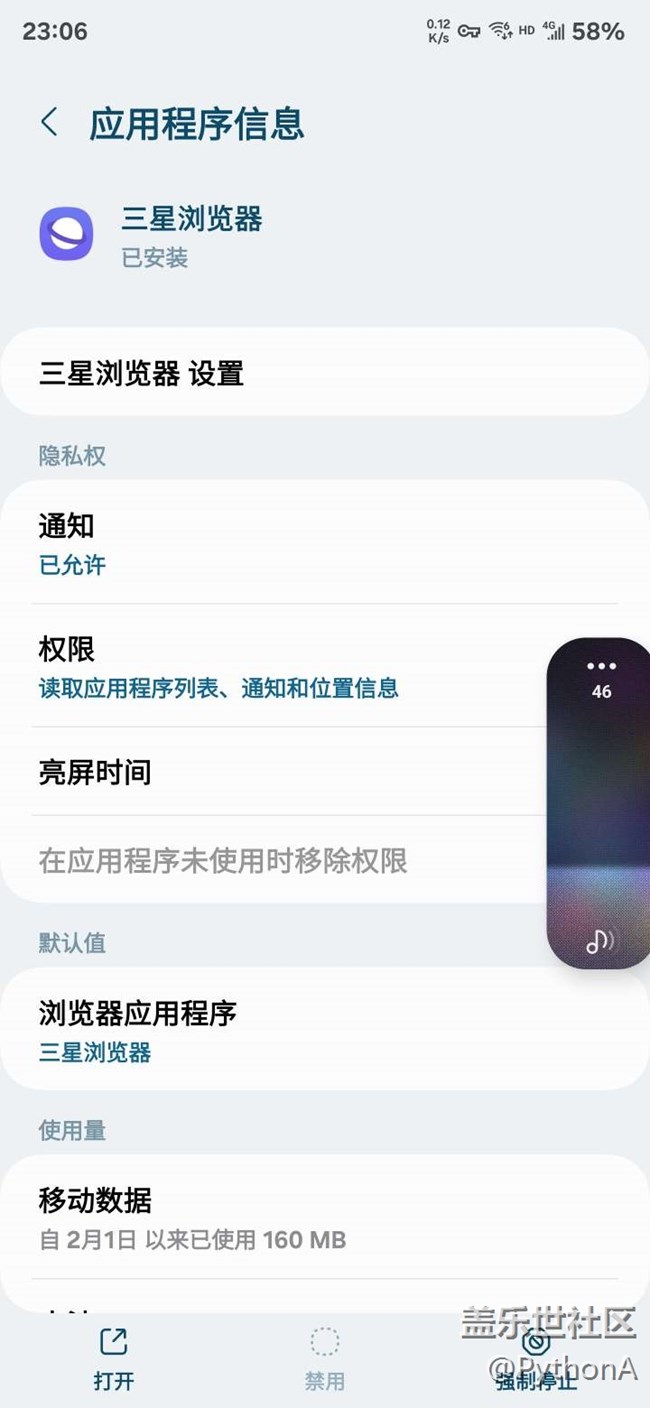Open 移动数据 usage details

(325, 1217)
